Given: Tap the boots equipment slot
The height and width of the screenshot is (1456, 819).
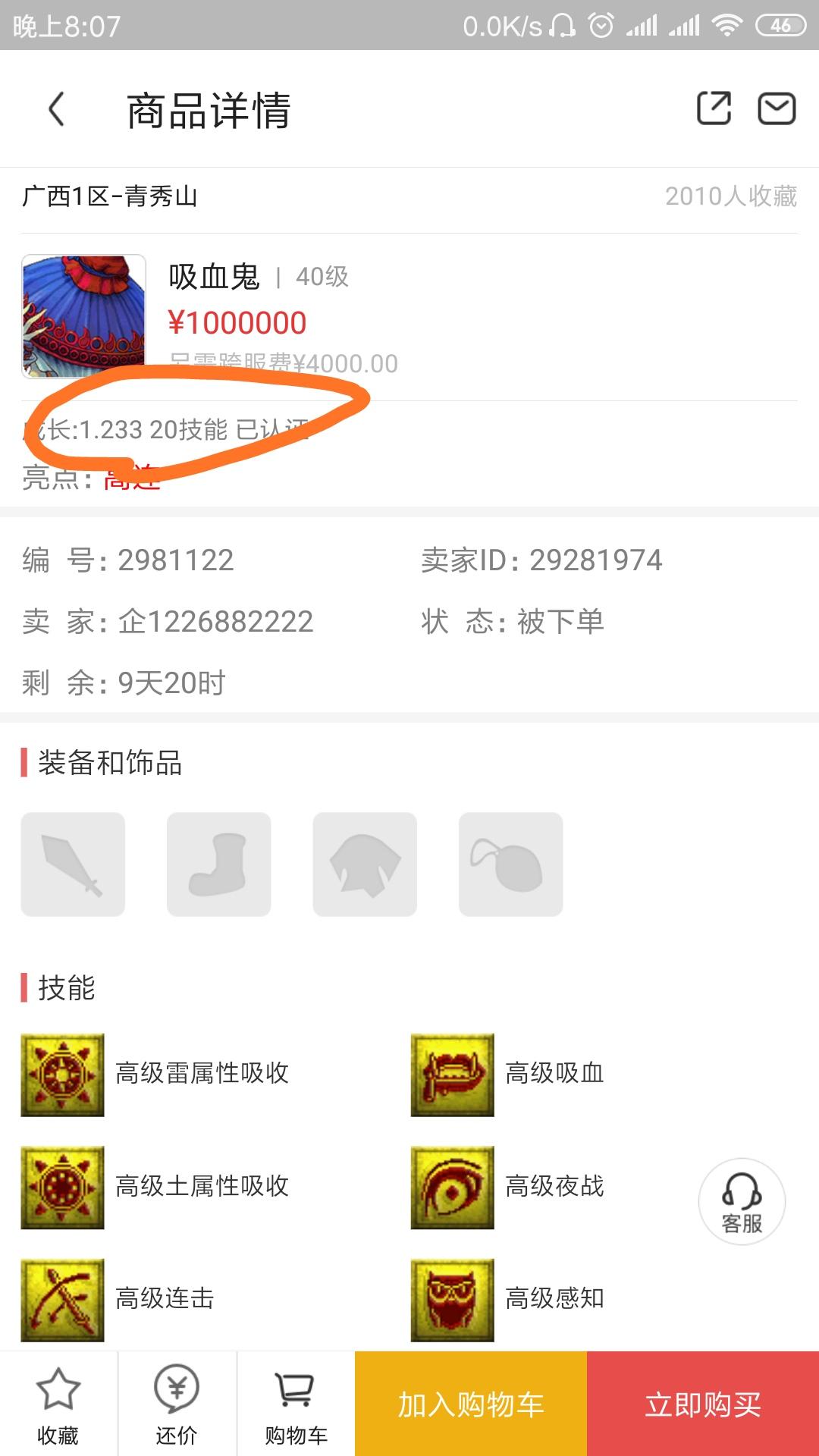Looking at the screenshot, I should [218, 864].
